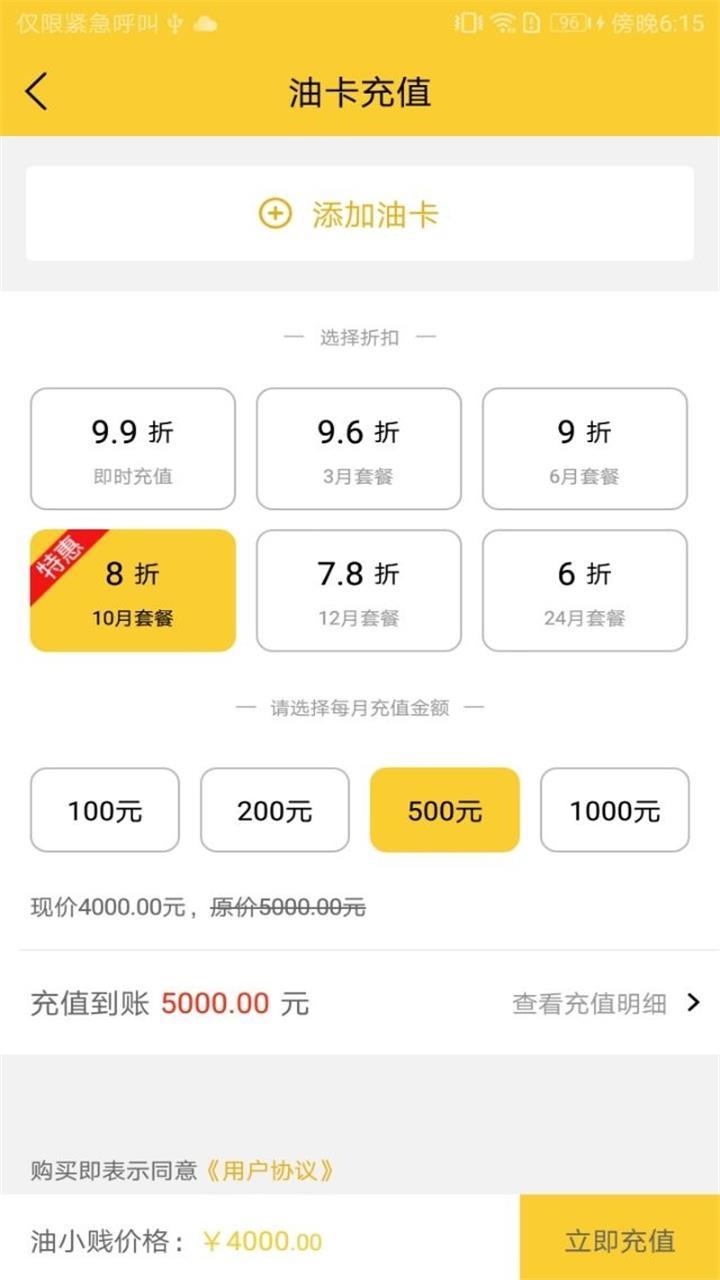Viewport: 720px width, 1280px height.
Task: Select the 8 折 10月套餐 special offer
Action: 133,591
